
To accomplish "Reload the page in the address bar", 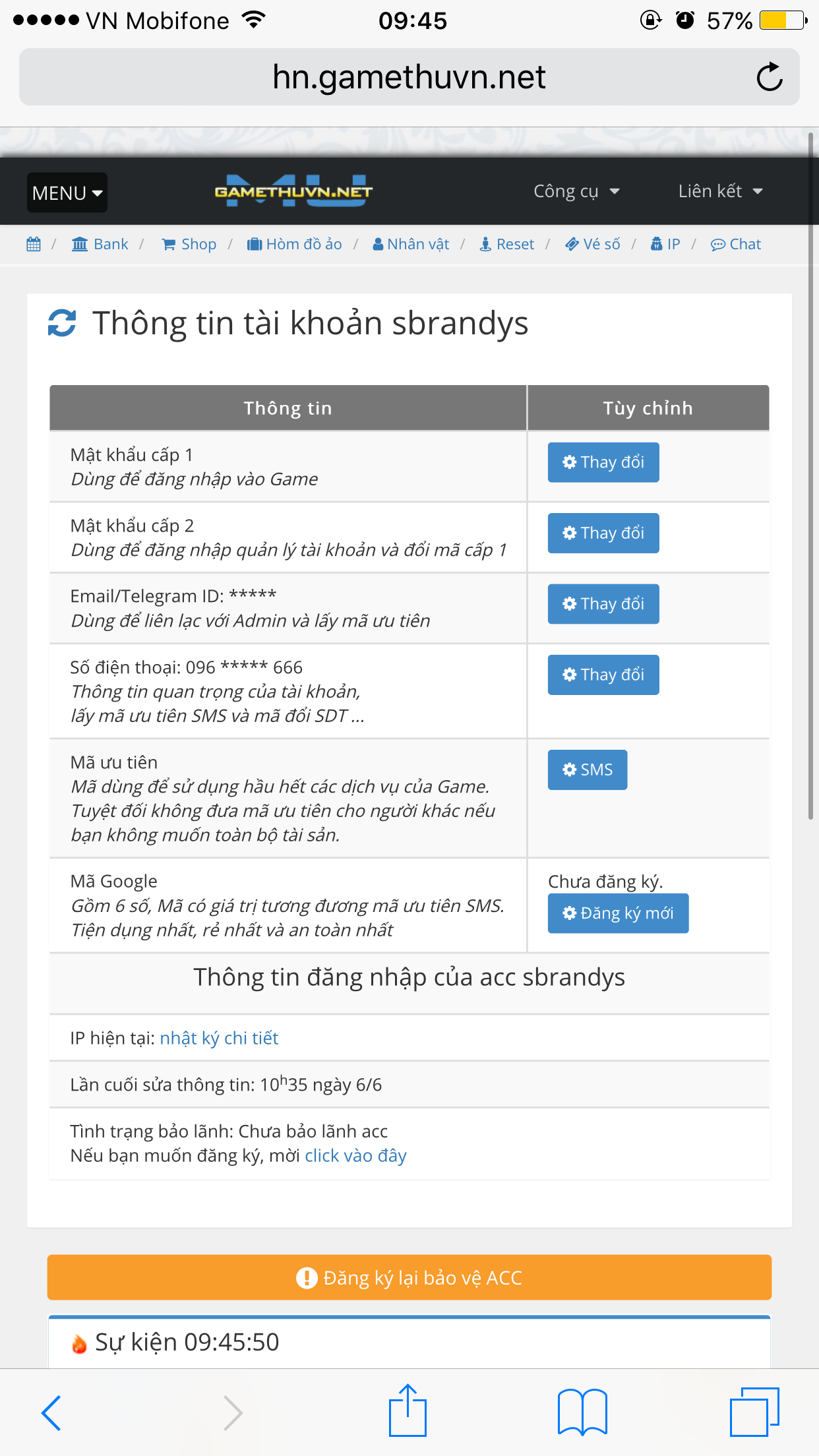I will pyautogui.click(x=769, y=77).
